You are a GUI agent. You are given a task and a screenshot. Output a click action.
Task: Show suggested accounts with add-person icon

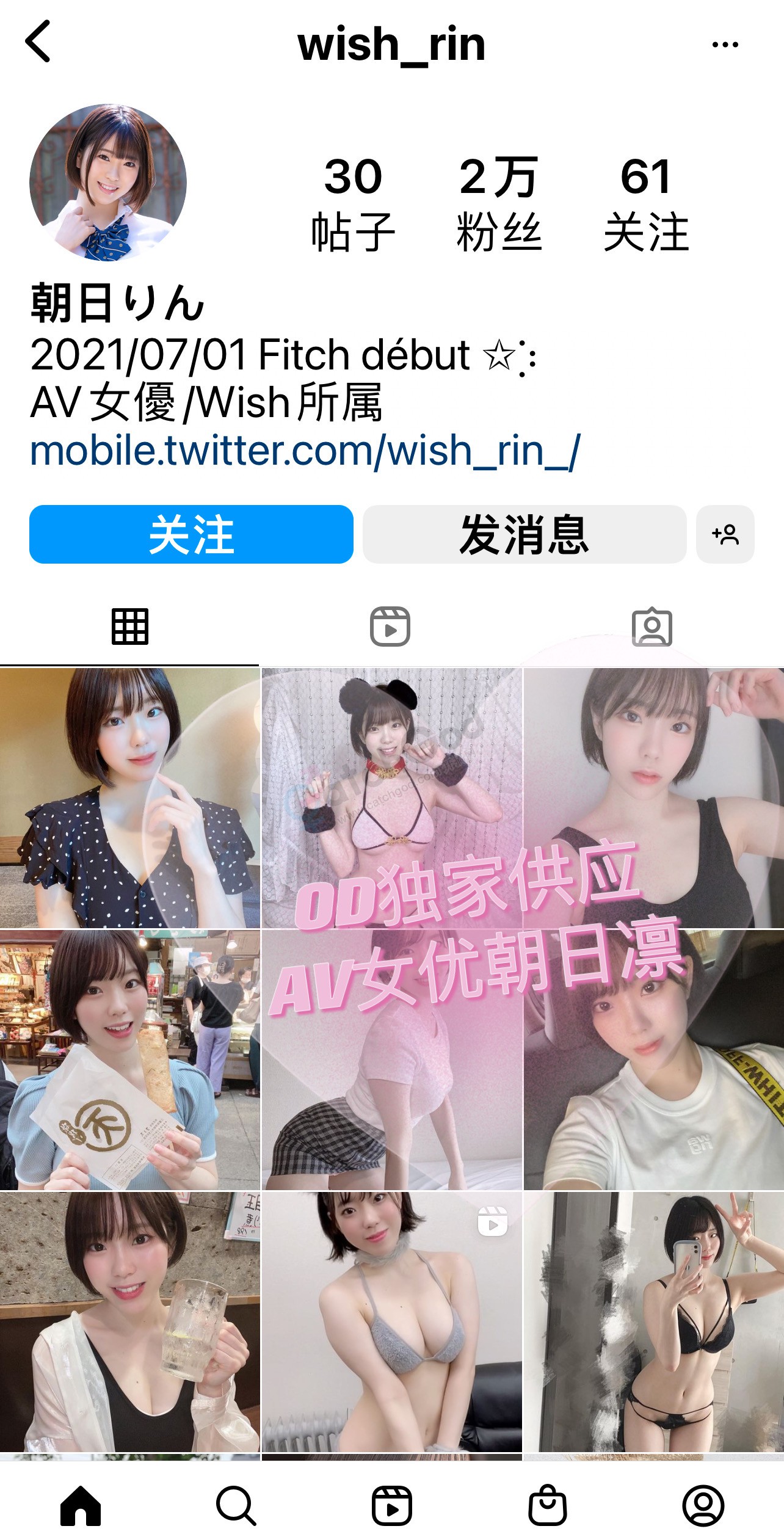(725, 534)
